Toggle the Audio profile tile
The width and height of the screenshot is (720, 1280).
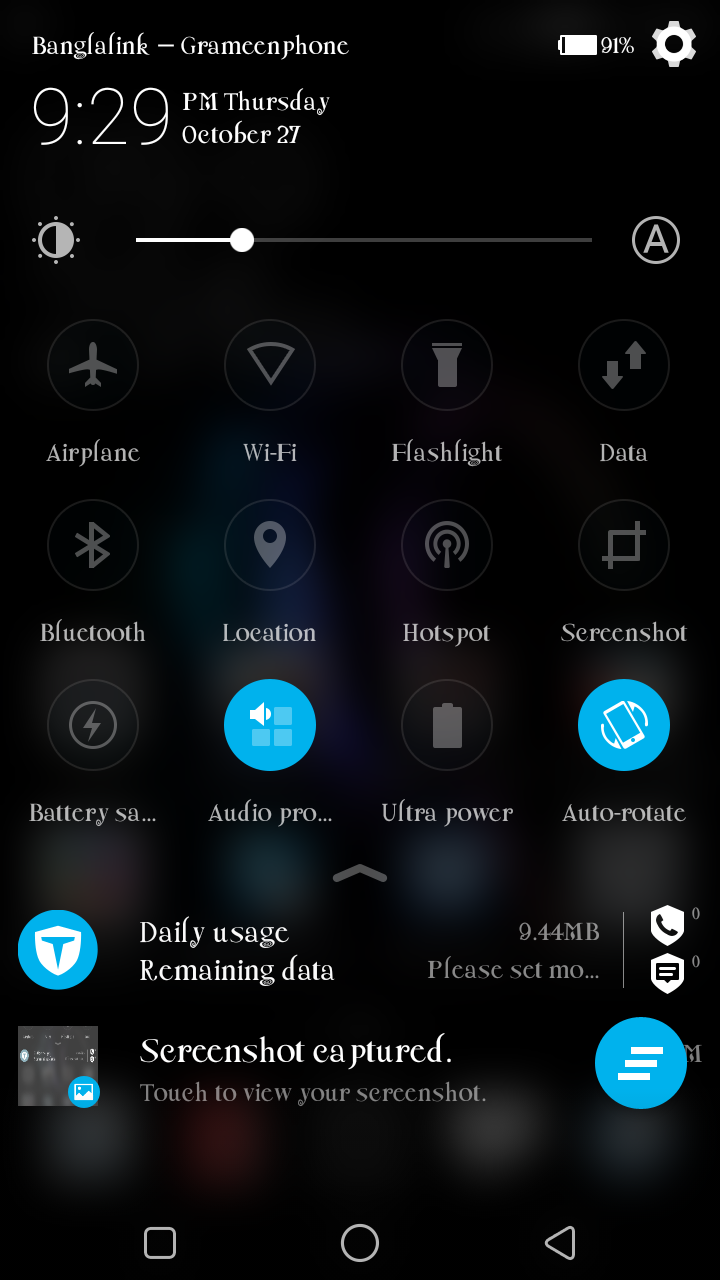pos(270,725)
